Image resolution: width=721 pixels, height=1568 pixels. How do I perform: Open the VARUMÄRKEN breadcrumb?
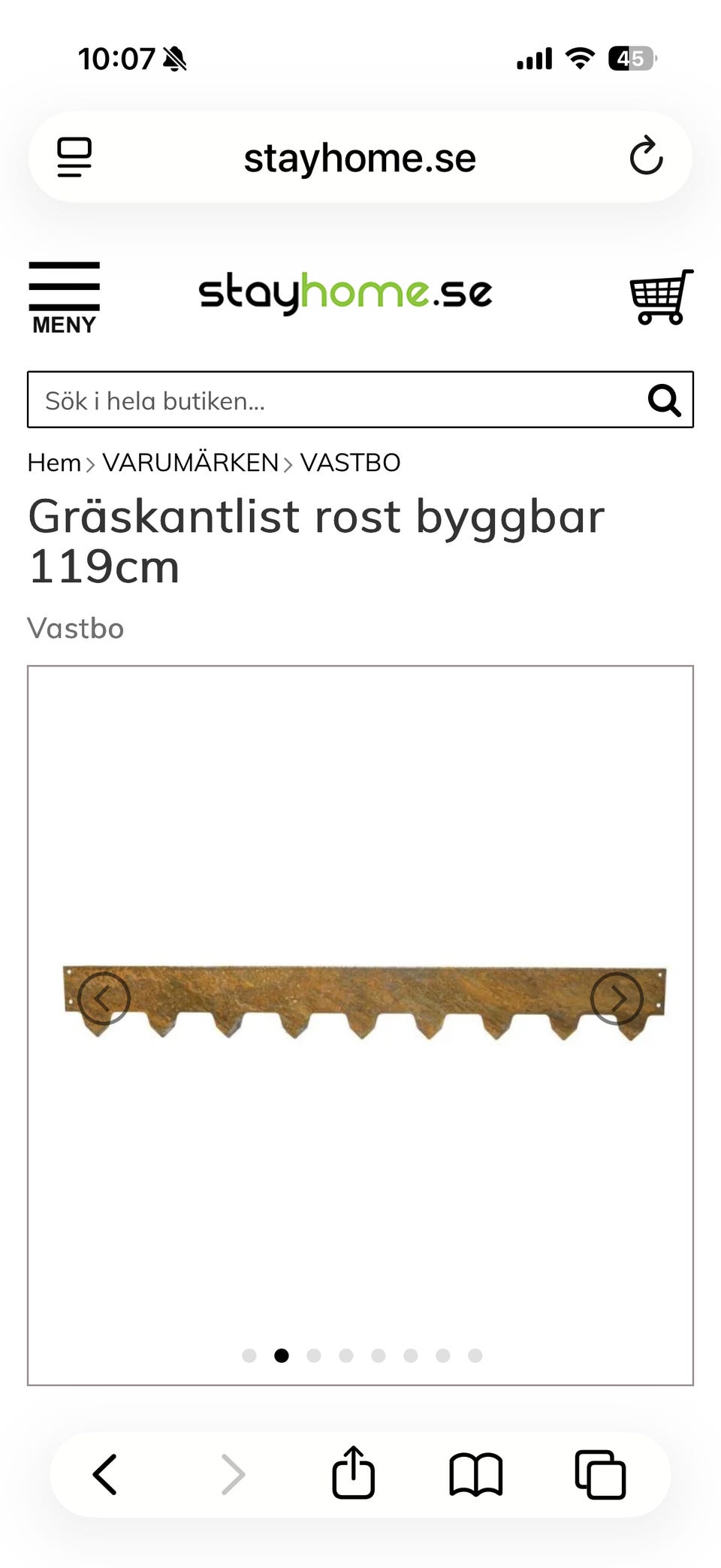[190, 463]
